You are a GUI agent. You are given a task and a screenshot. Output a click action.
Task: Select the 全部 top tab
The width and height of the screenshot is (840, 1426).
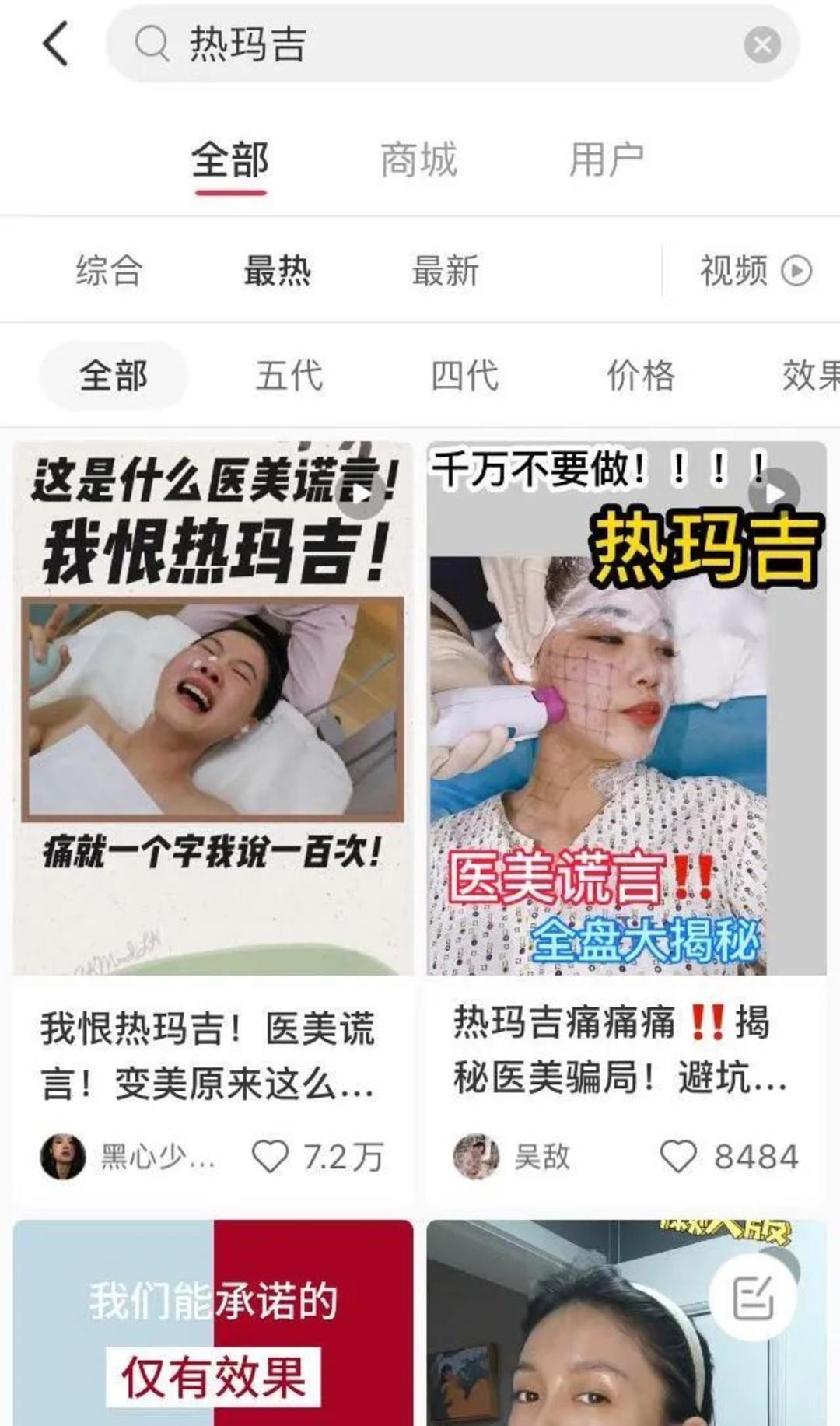click(230, 160)
